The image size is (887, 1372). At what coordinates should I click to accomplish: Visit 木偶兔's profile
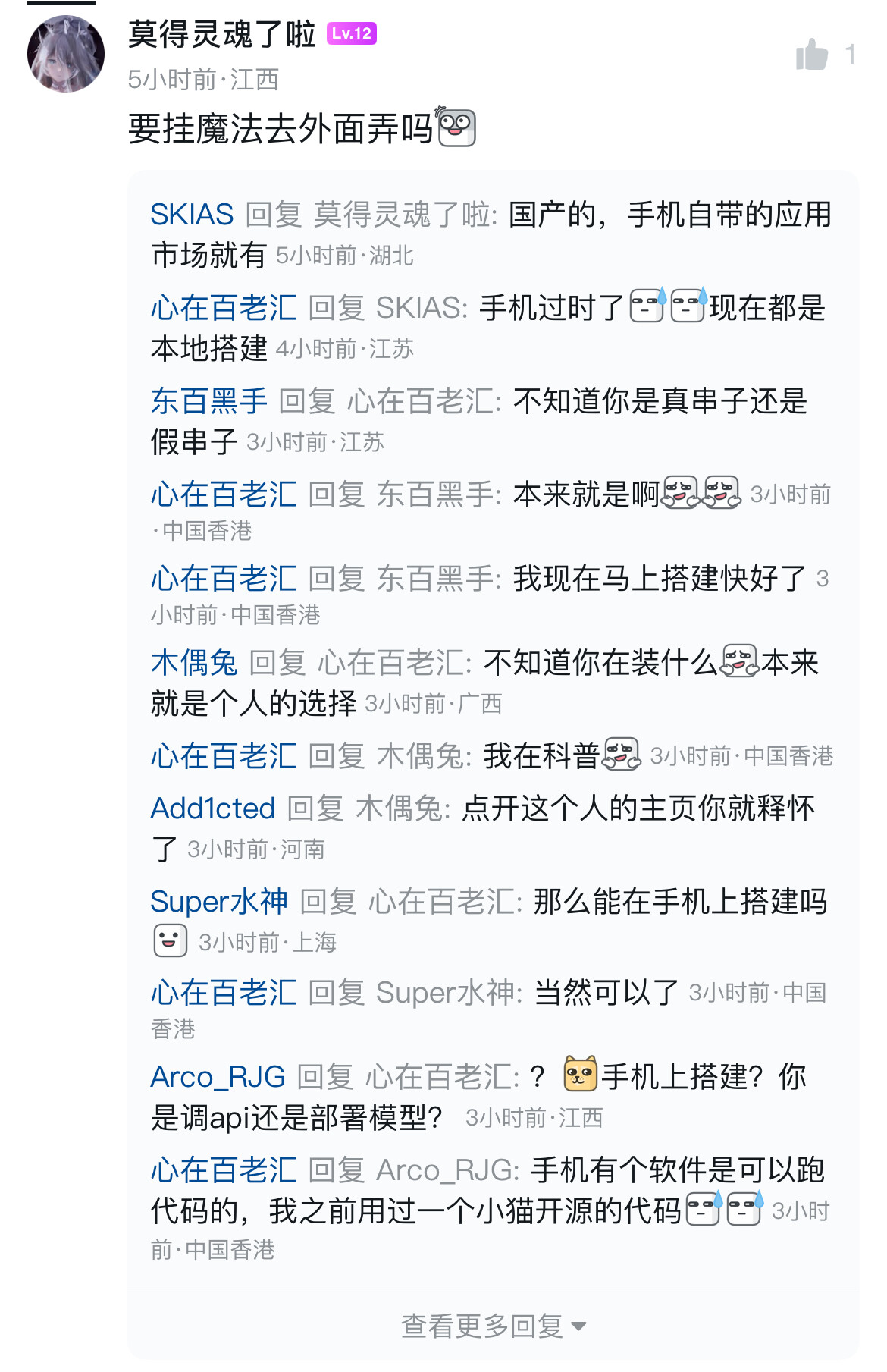[x=194, y=663]
